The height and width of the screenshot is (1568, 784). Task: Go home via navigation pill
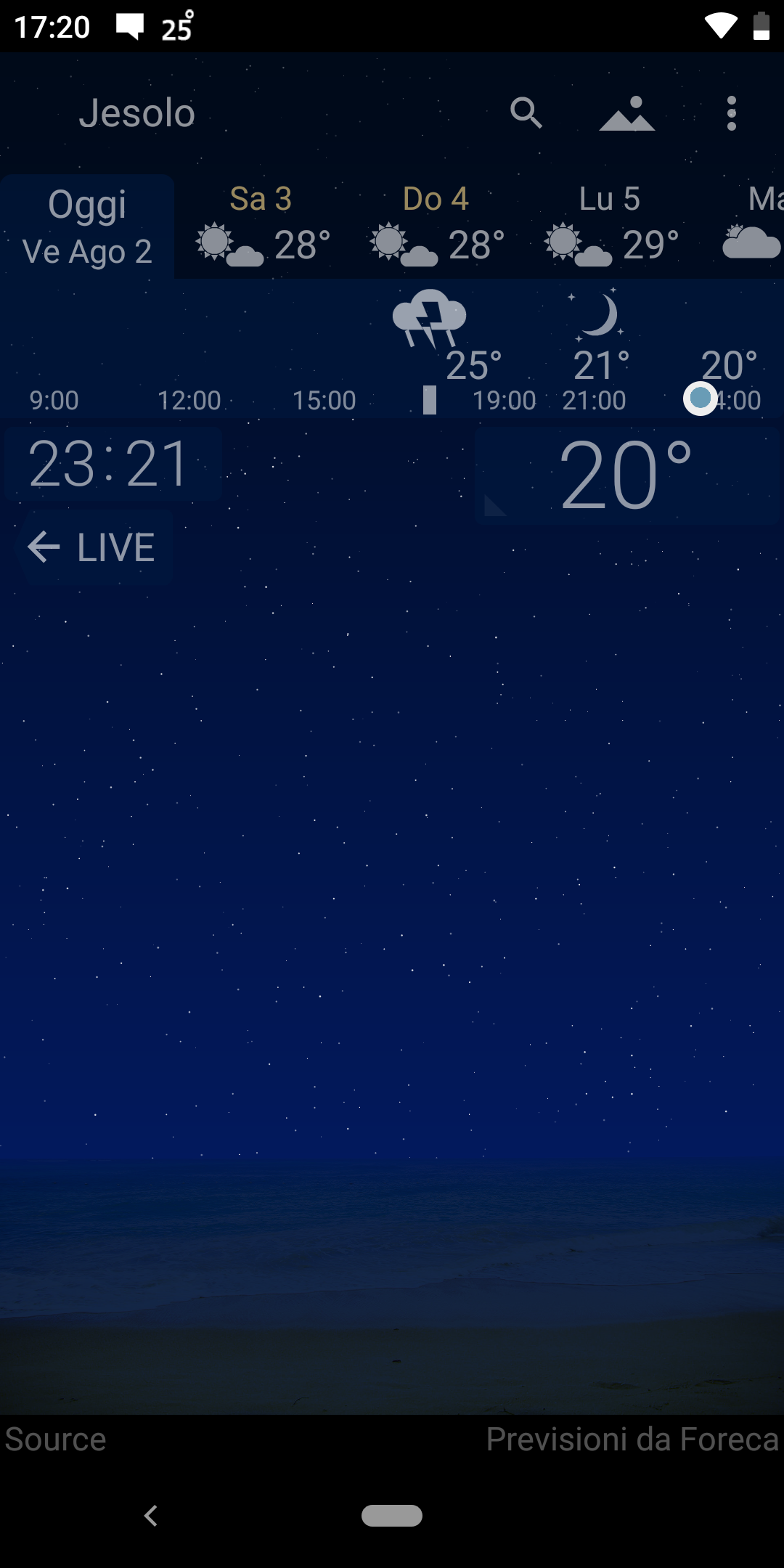pos(392,1516)
